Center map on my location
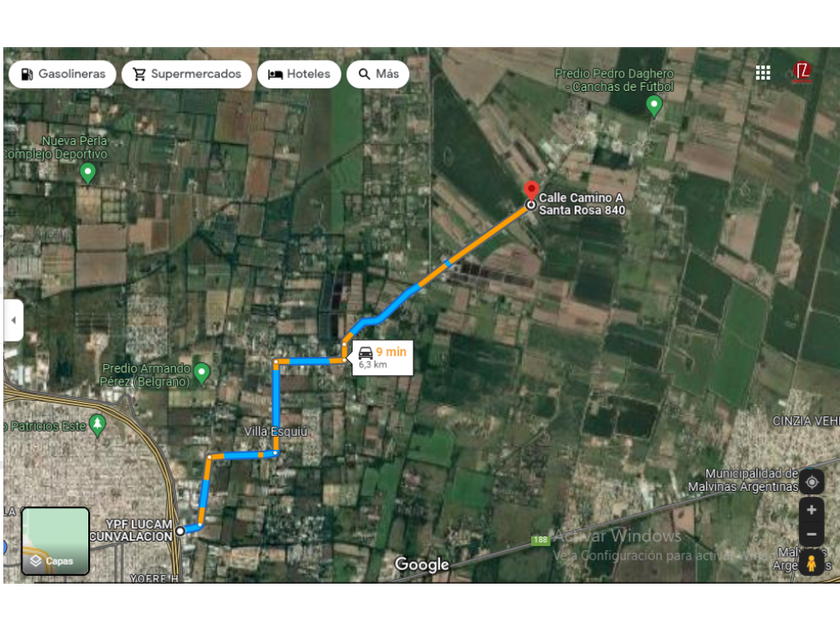This screenshot has height=630, width=840. click(812, 482)
